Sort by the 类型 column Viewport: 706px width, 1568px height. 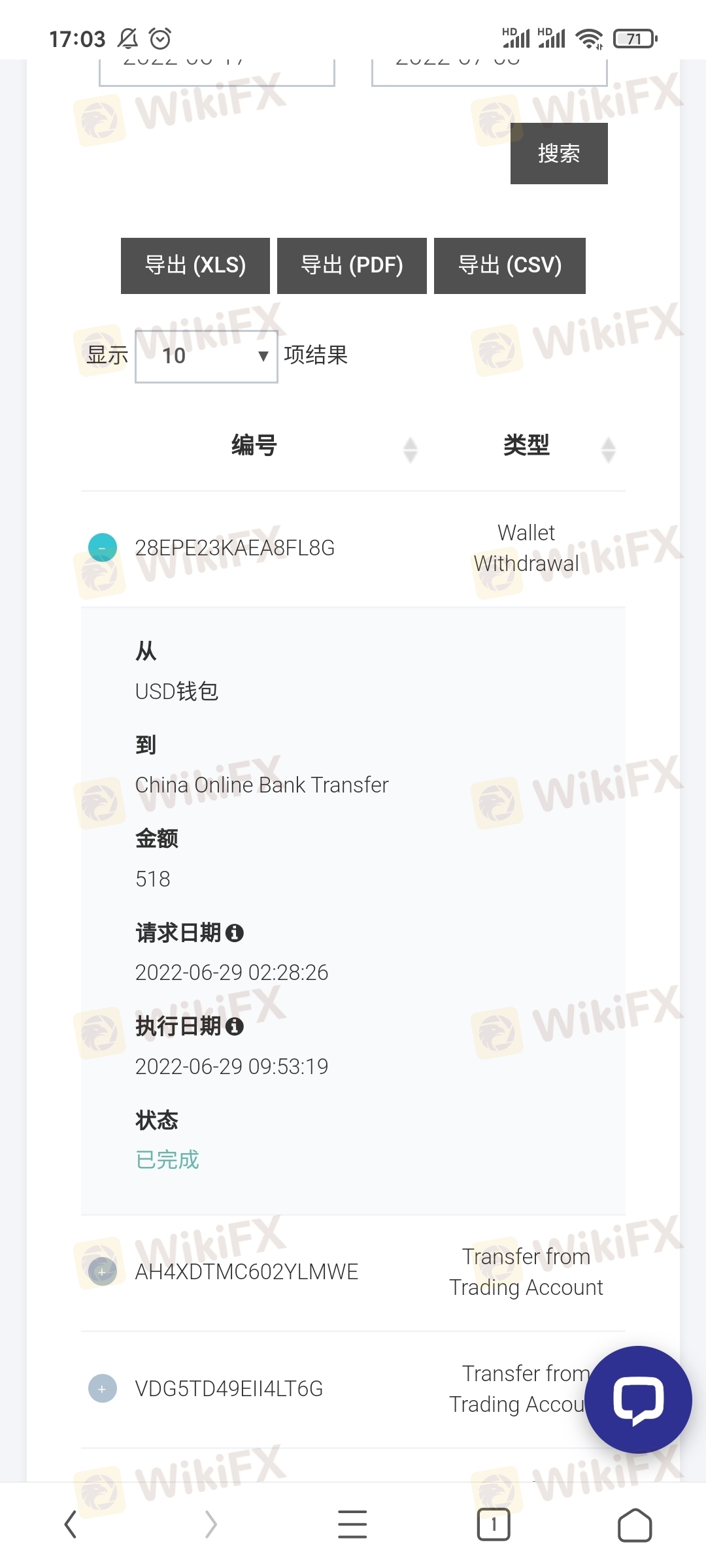(x=609, y=449)
